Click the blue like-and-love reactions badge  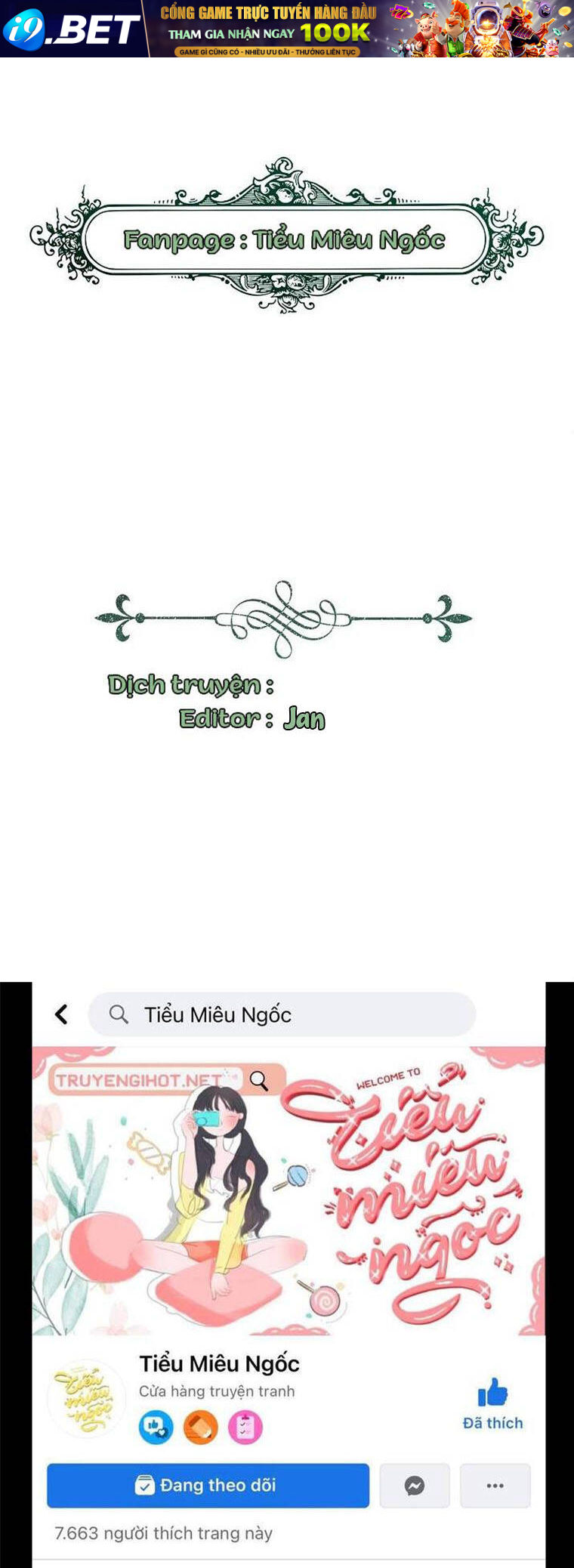[x=156, y=1428]
